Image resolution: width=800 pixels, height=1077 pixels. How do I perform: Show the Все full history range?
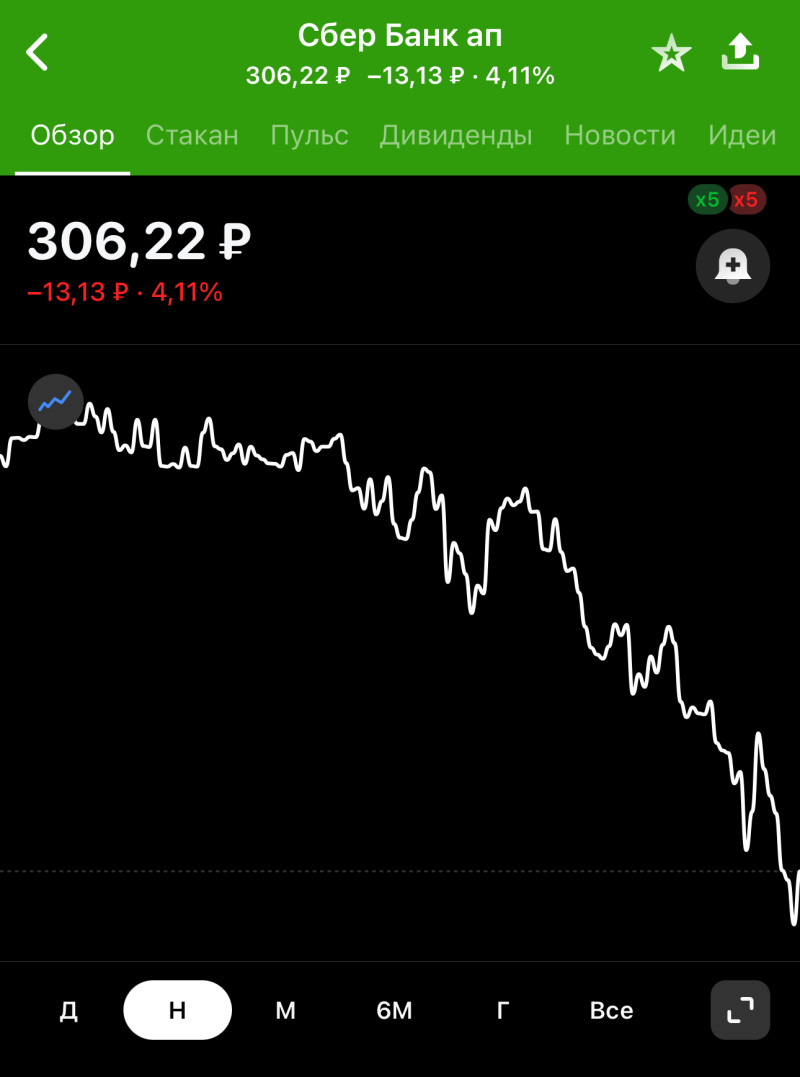pyautogui.click(x=611, y=1010)
